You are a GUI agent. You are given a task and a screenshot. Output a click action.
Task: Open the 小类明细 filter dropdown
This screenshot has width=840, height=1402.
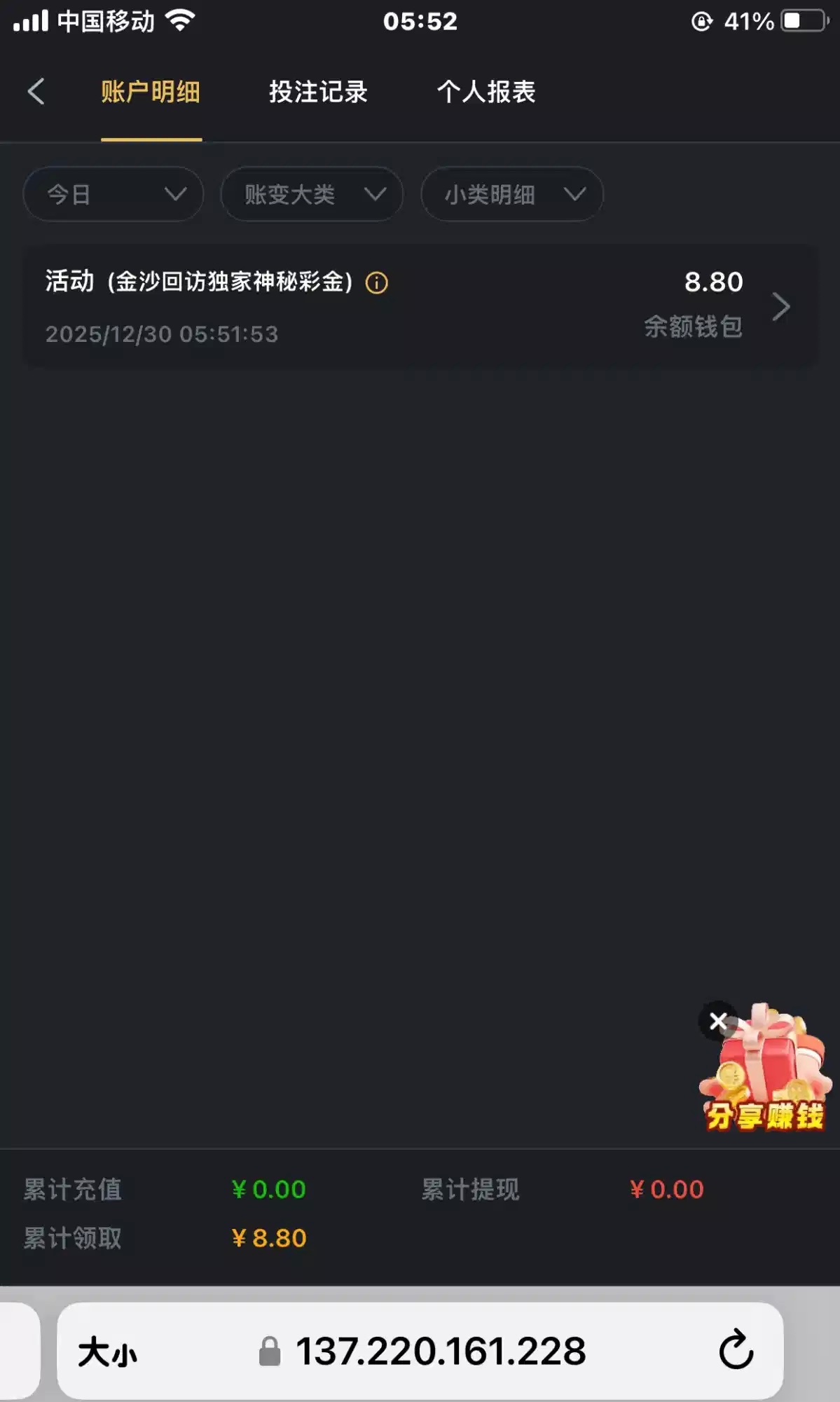click(x=511, y=194)
